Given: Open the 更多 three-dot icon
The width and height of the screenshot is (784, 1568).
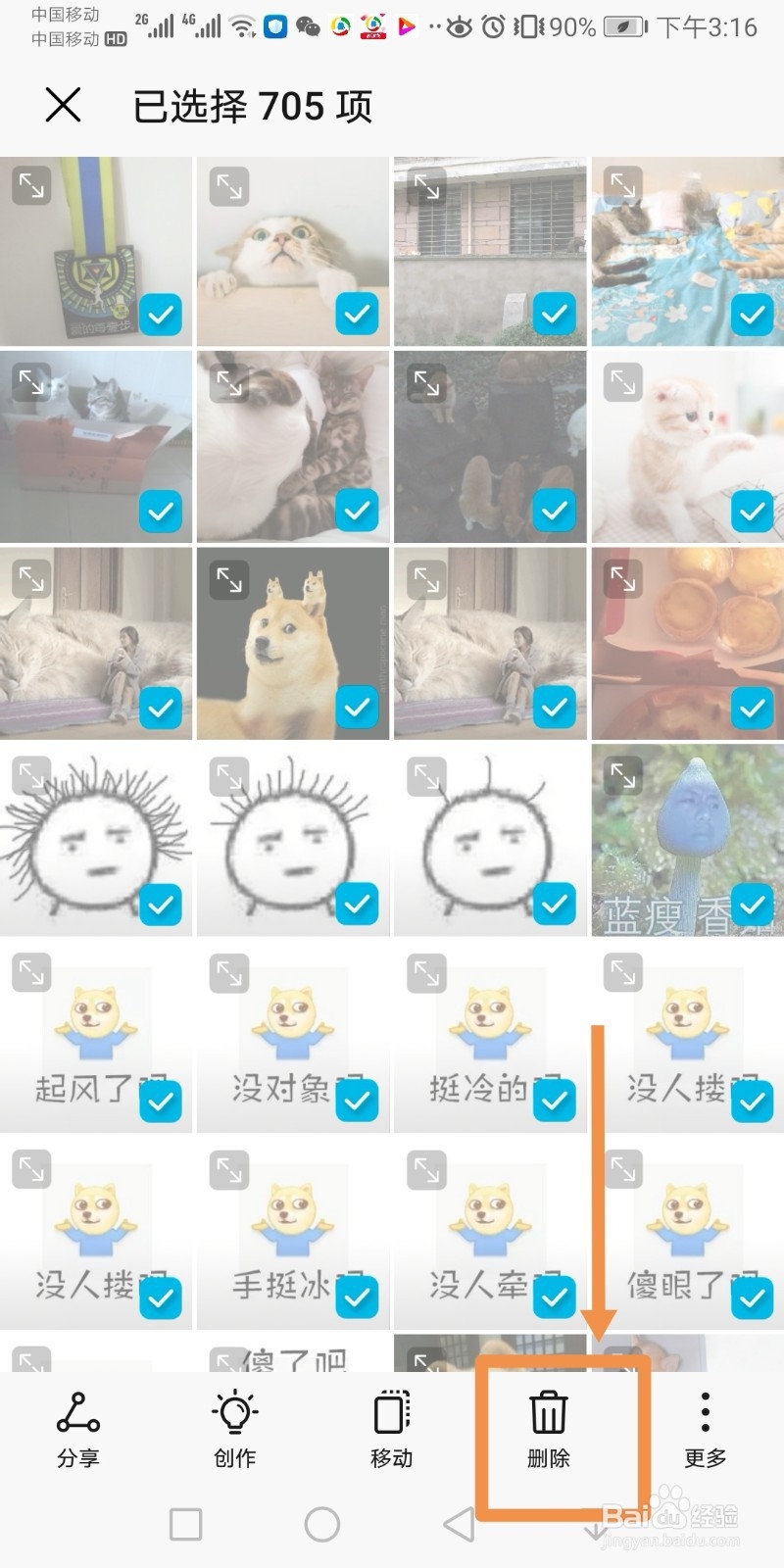Looking at the screenshot, I should pos(705,1412).
